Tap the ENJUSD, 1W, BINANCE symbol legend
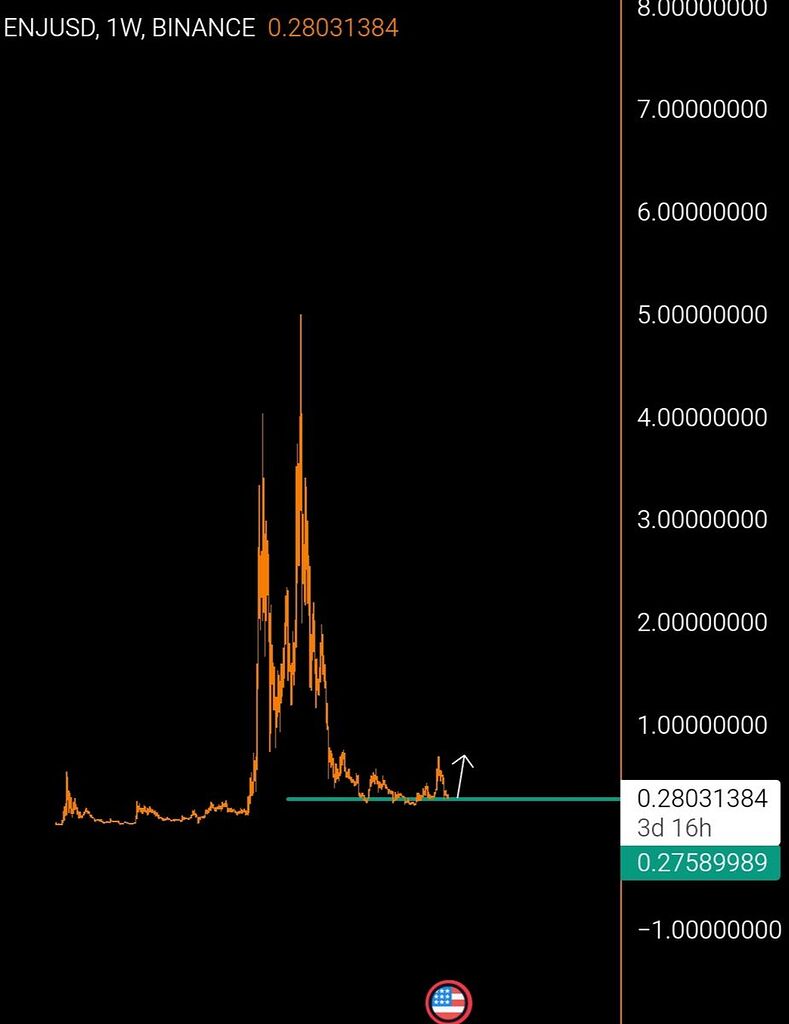 pos(130,28)
